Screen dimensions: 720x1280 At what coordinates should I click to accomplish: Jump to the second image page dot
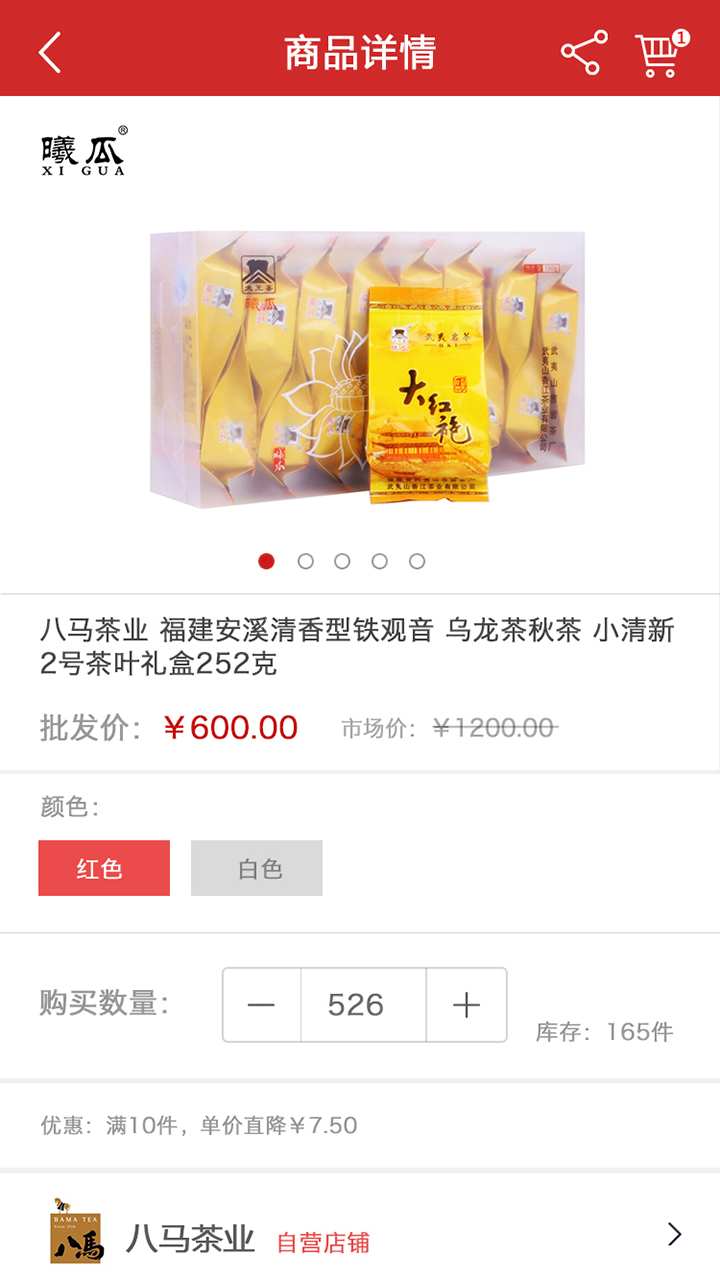306,561
